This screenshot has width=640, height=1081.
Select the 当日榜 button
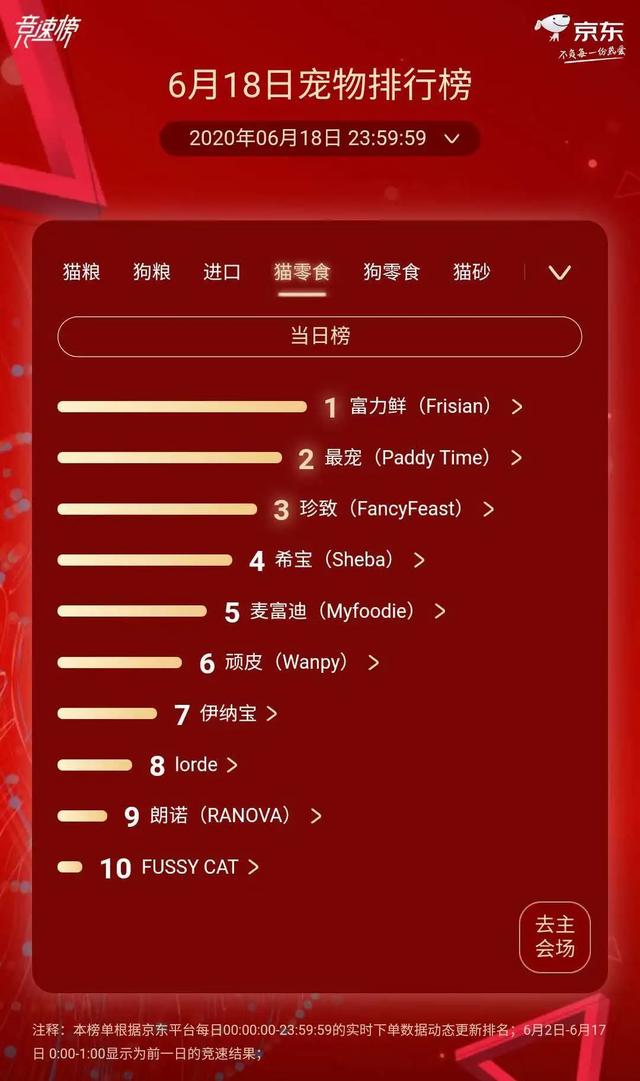(x=320, y=337)
